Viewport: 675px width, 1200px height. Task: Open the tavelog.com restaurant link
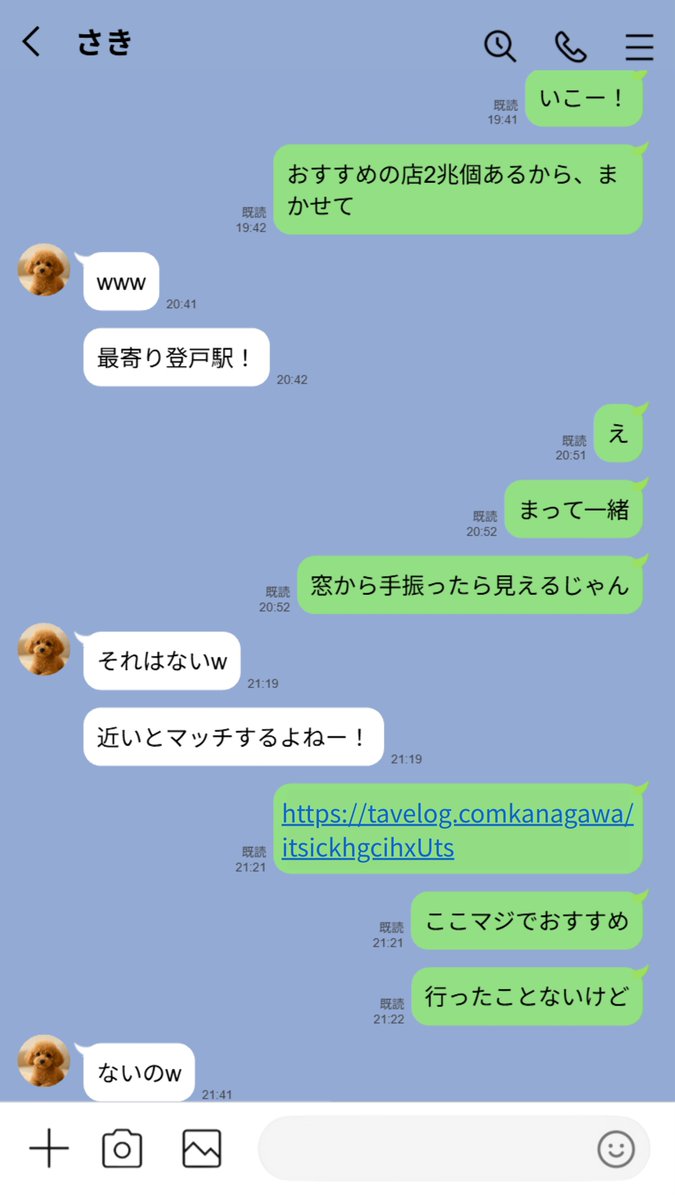[x=457, y=831]
